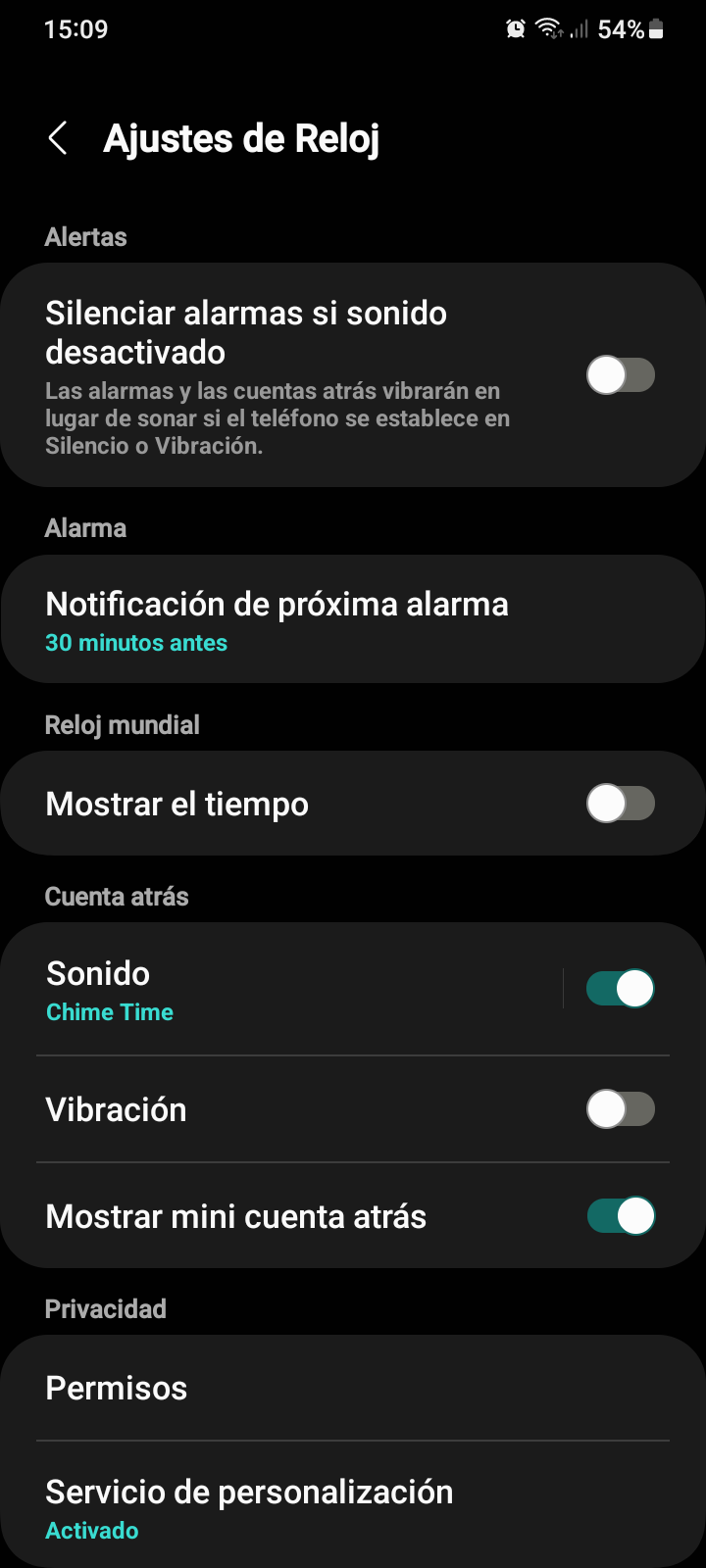This screenshot has height=1568, width=706.
Task: Enable Silenciar alarmas si sonido desactivado
Action: click(x=620, y=374)
